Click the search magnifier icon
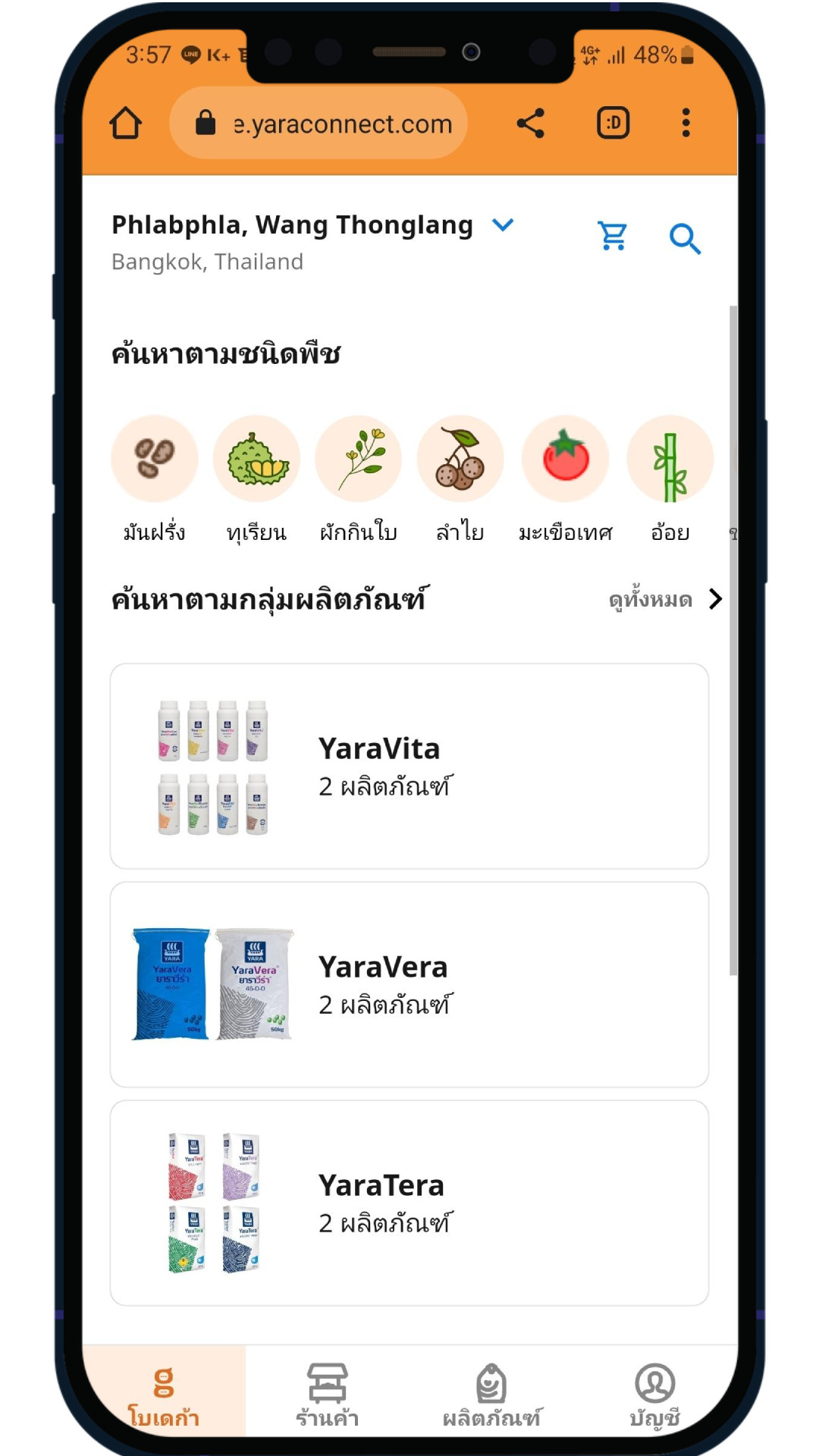This screenshot has height=1456, width=819. [x=685, y=240]
